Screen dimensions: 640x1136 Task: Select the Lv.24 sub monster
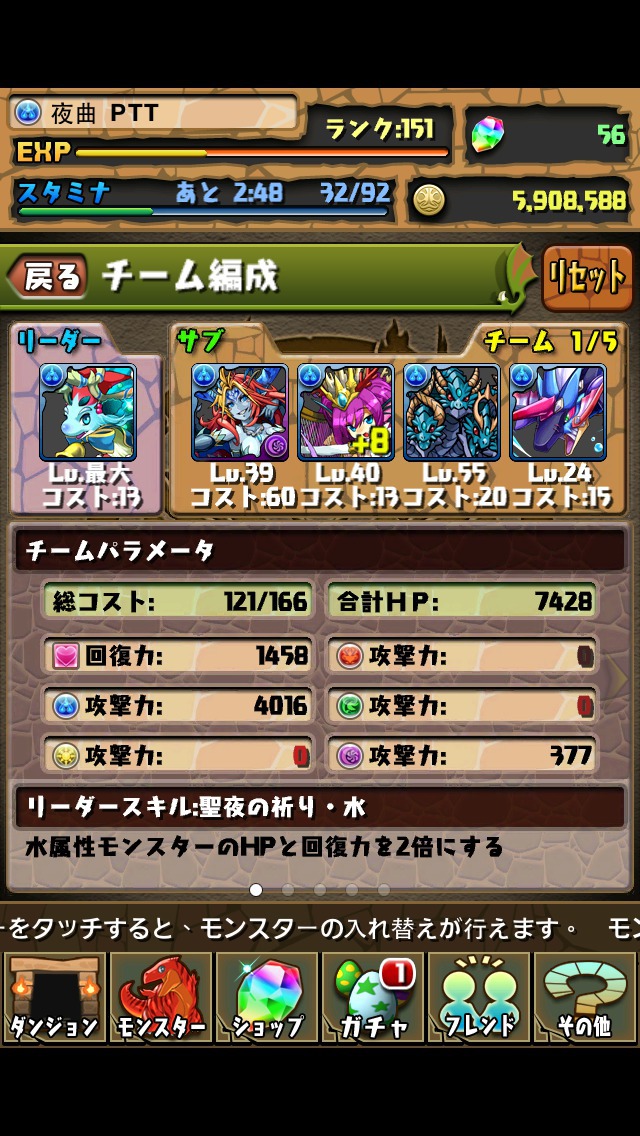(x=558, y=412)
